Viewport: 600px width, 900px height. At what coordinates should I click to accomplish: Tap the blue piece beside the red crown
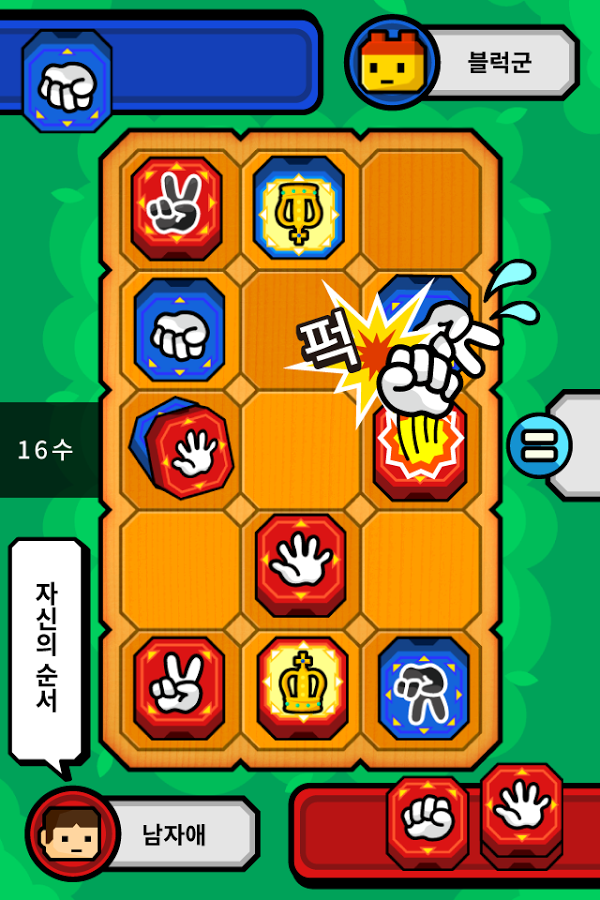[423, 687]
